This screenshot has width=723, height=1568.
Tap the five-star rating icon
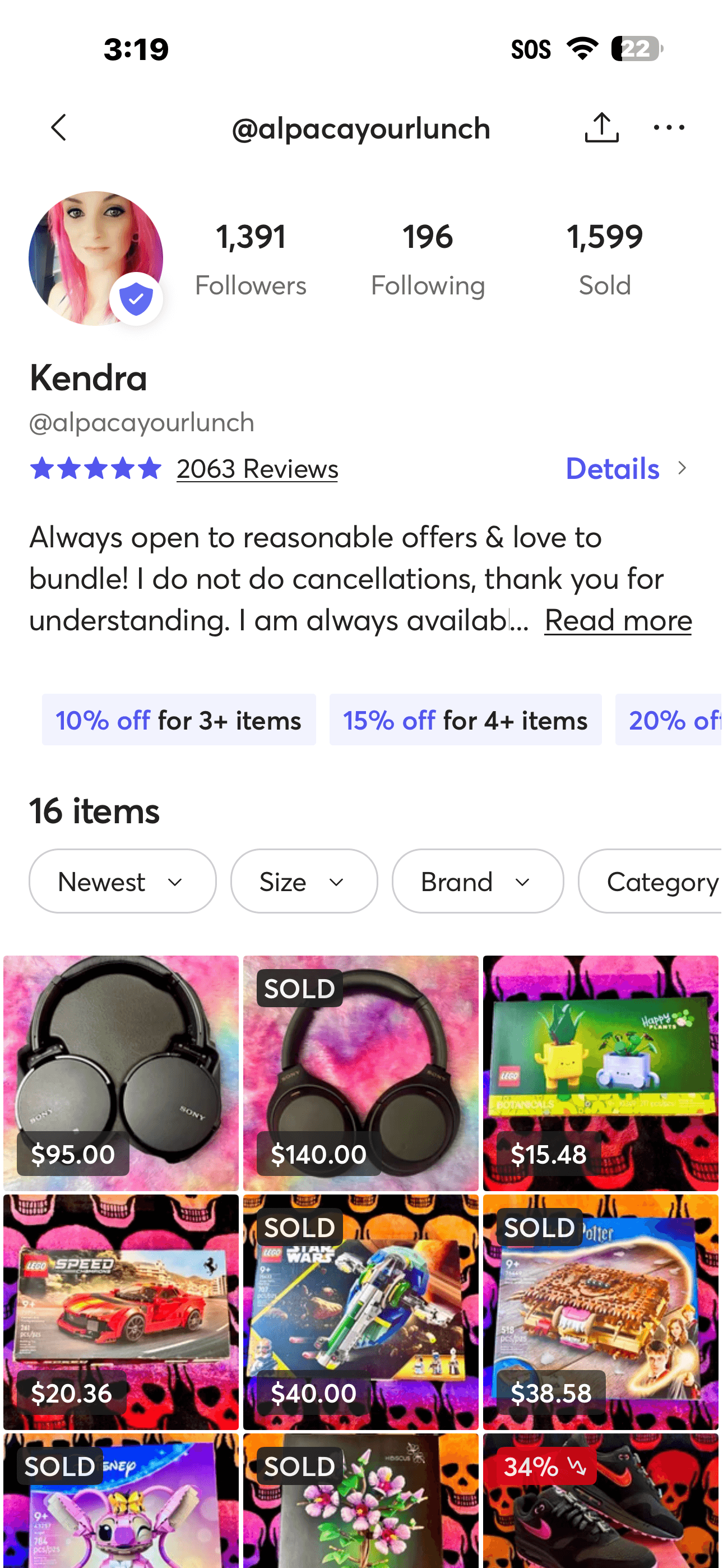coord(94,469)
